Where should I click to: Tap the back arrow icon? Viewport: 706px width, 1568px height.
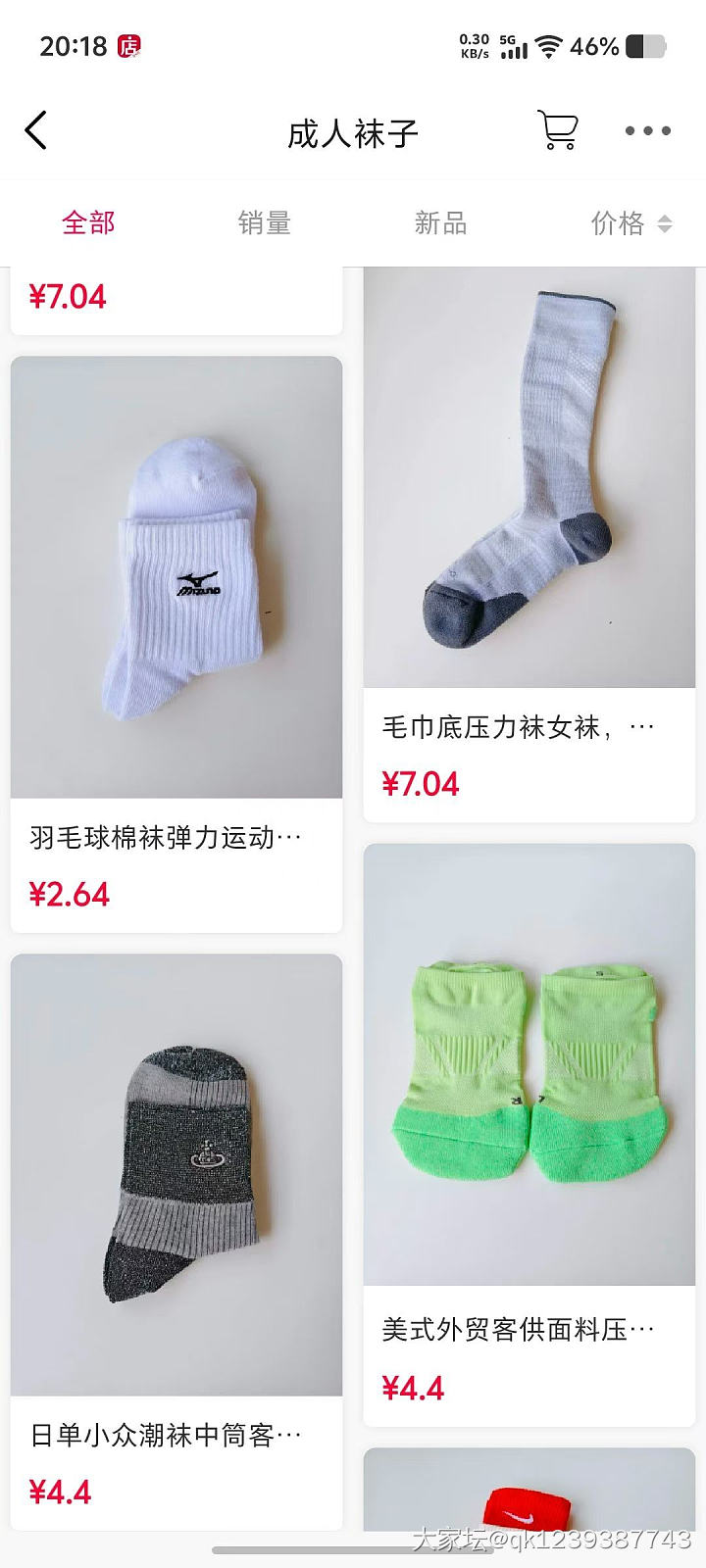(36, 129)
